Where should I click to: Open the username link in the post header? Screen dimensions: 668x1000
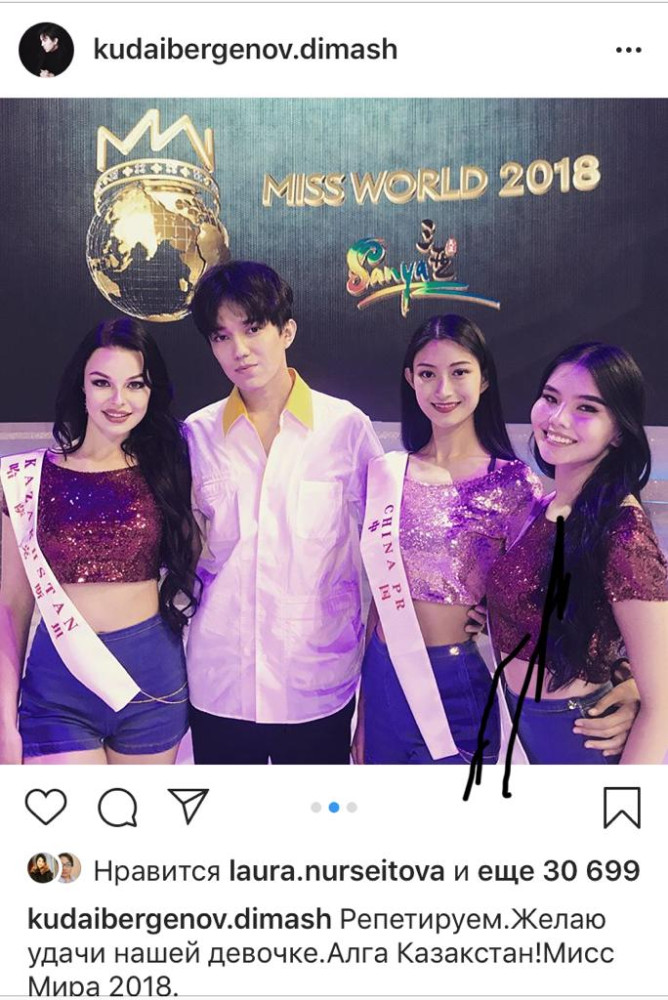[244, 50]
